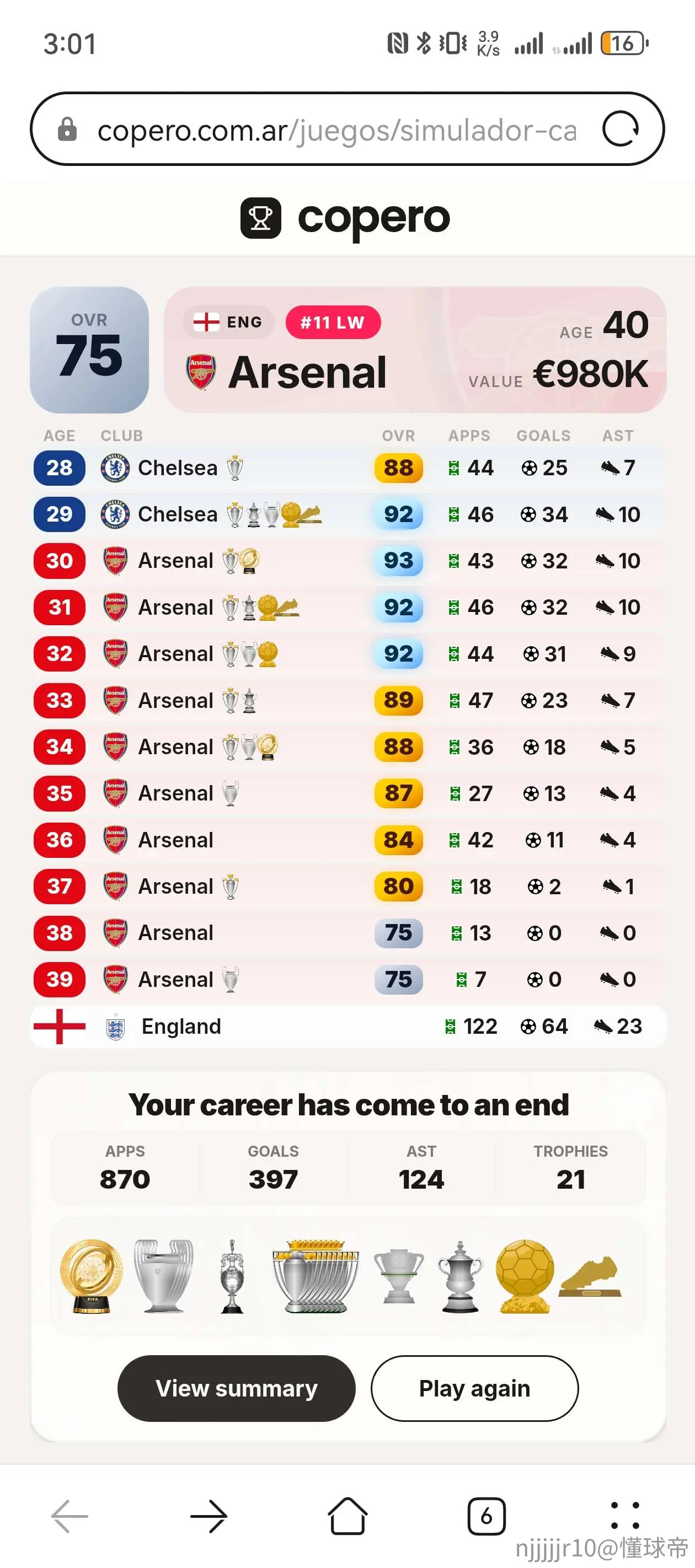Image resolution: width=695 pixels, height=1568 pixels.
Task: Open the browser home page
Action: (348, 1516)
